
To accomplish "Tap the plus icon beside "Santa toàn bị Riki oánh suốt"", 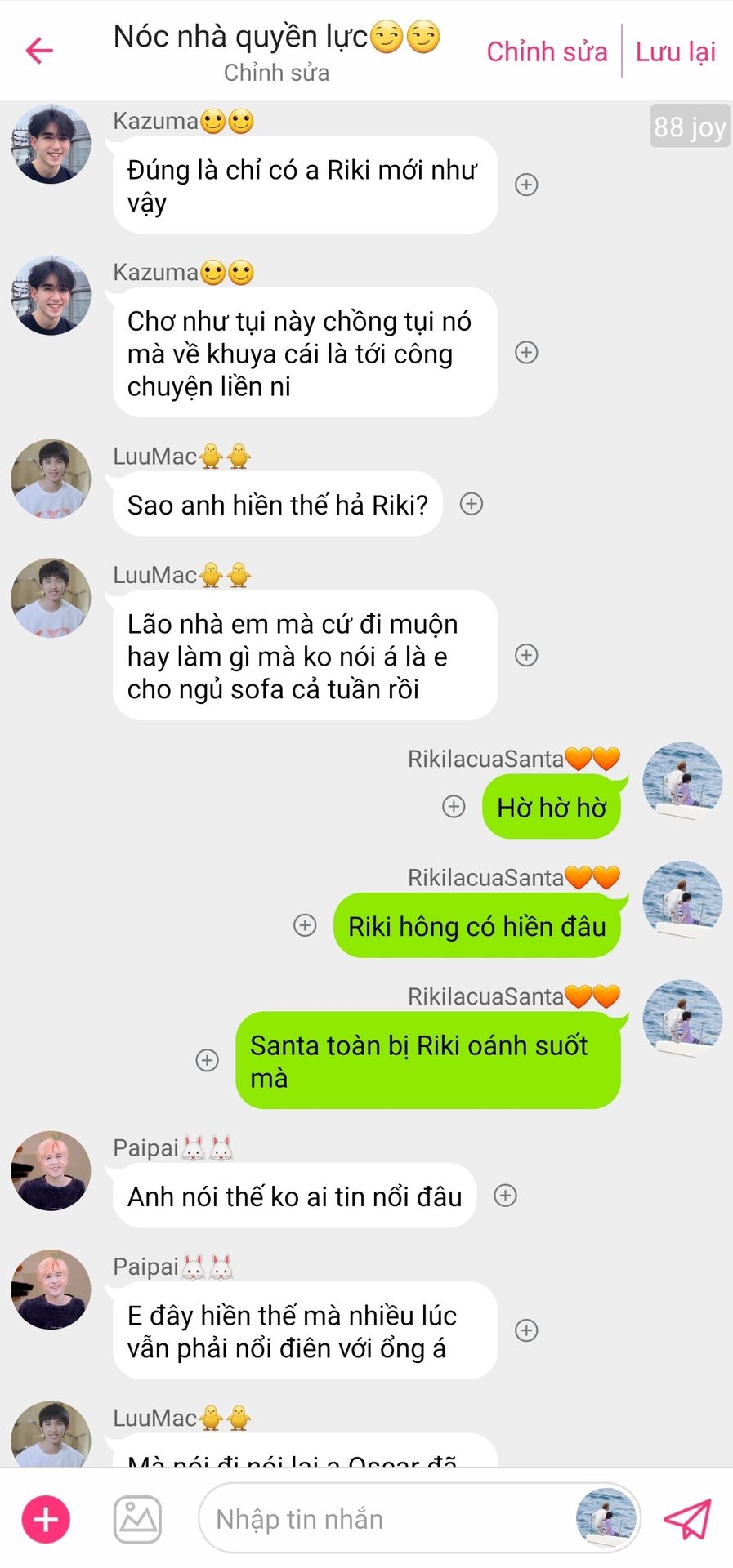I will (208, 1060).
